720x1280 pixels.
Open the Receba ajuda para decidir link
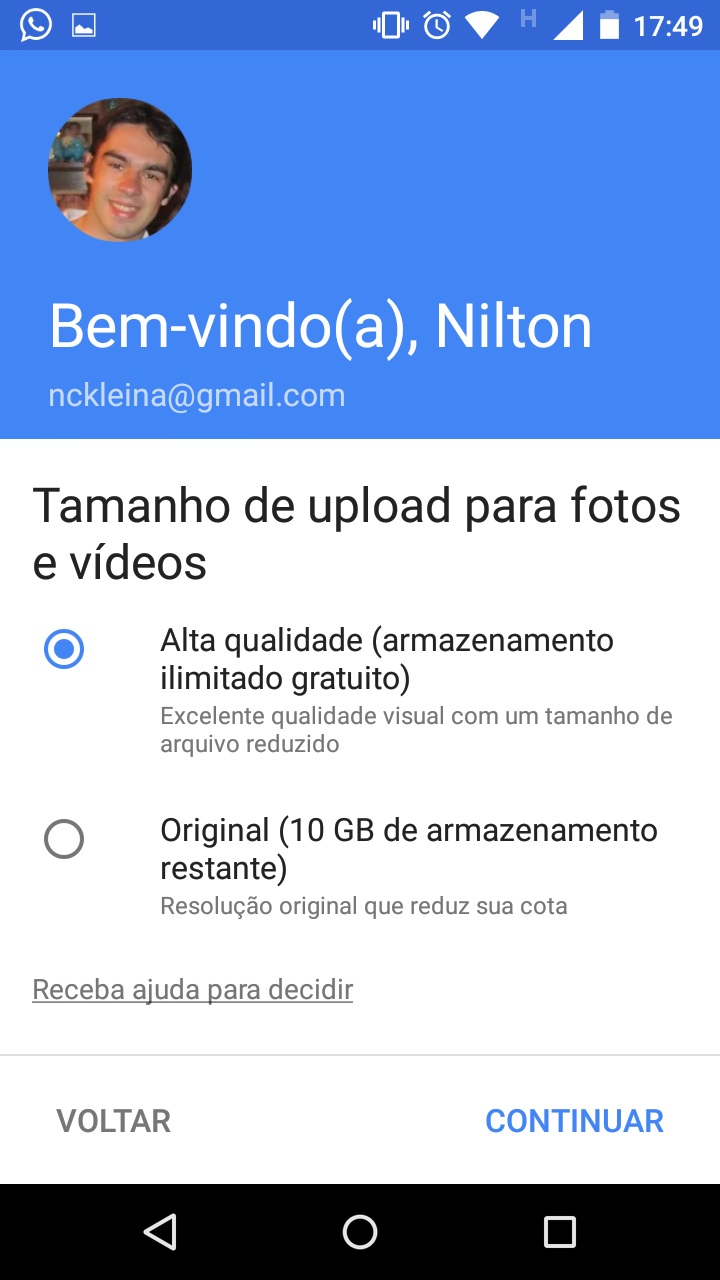click(x=193, y=990)
